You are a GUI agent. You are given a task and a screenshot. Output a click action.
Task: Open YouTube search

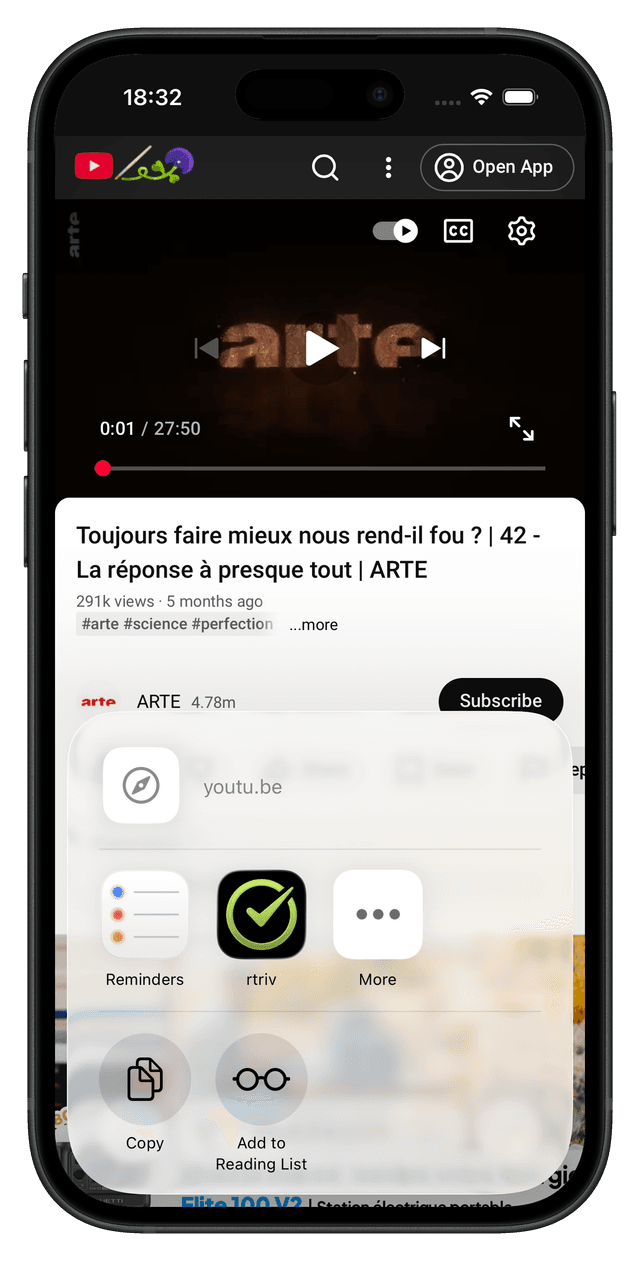(x=325, y=167)
